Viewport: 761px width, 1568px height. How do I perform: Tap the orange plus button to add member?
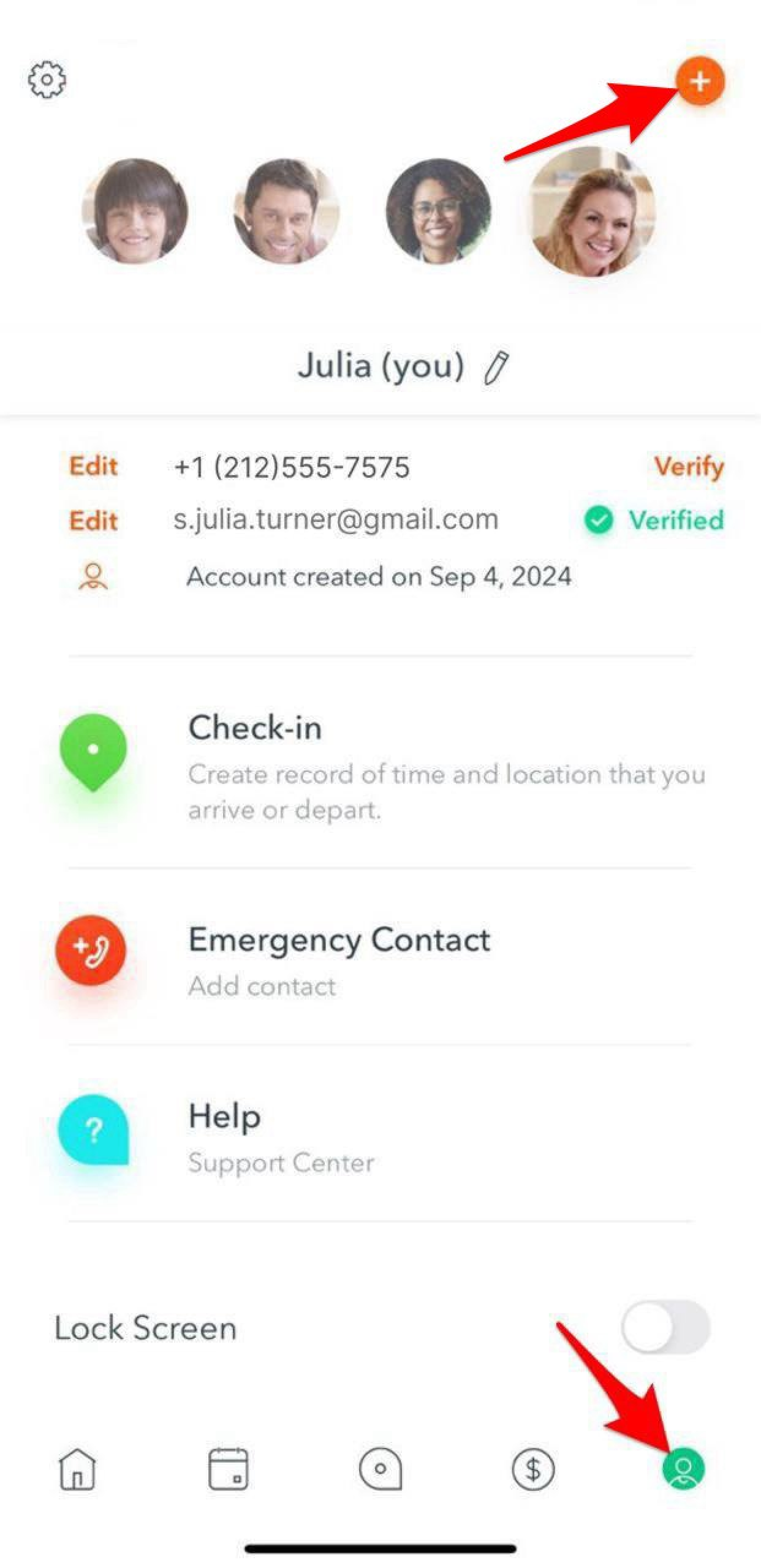pos(700,81)
